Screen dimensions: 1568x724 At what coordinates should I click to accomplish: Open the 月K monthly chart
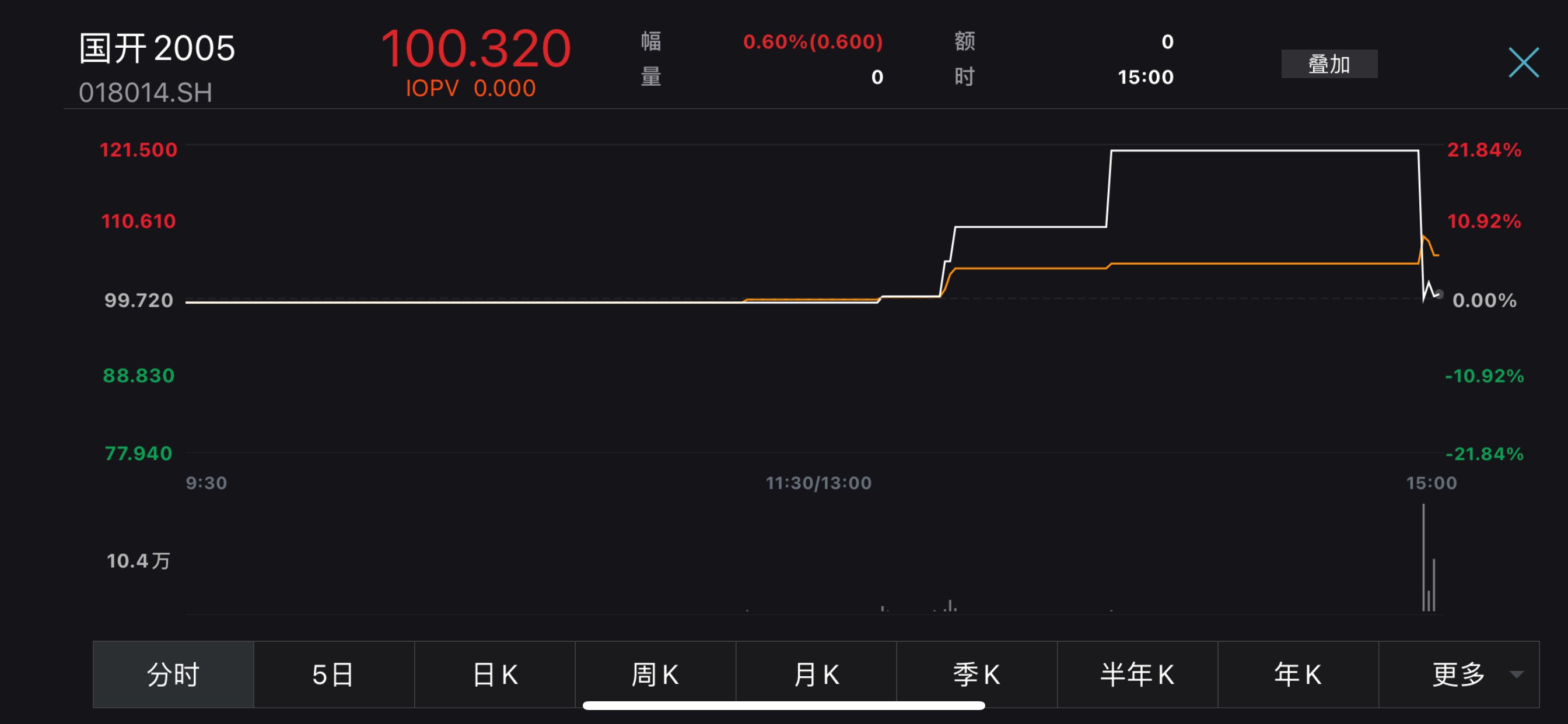click(x=815, y=674)
